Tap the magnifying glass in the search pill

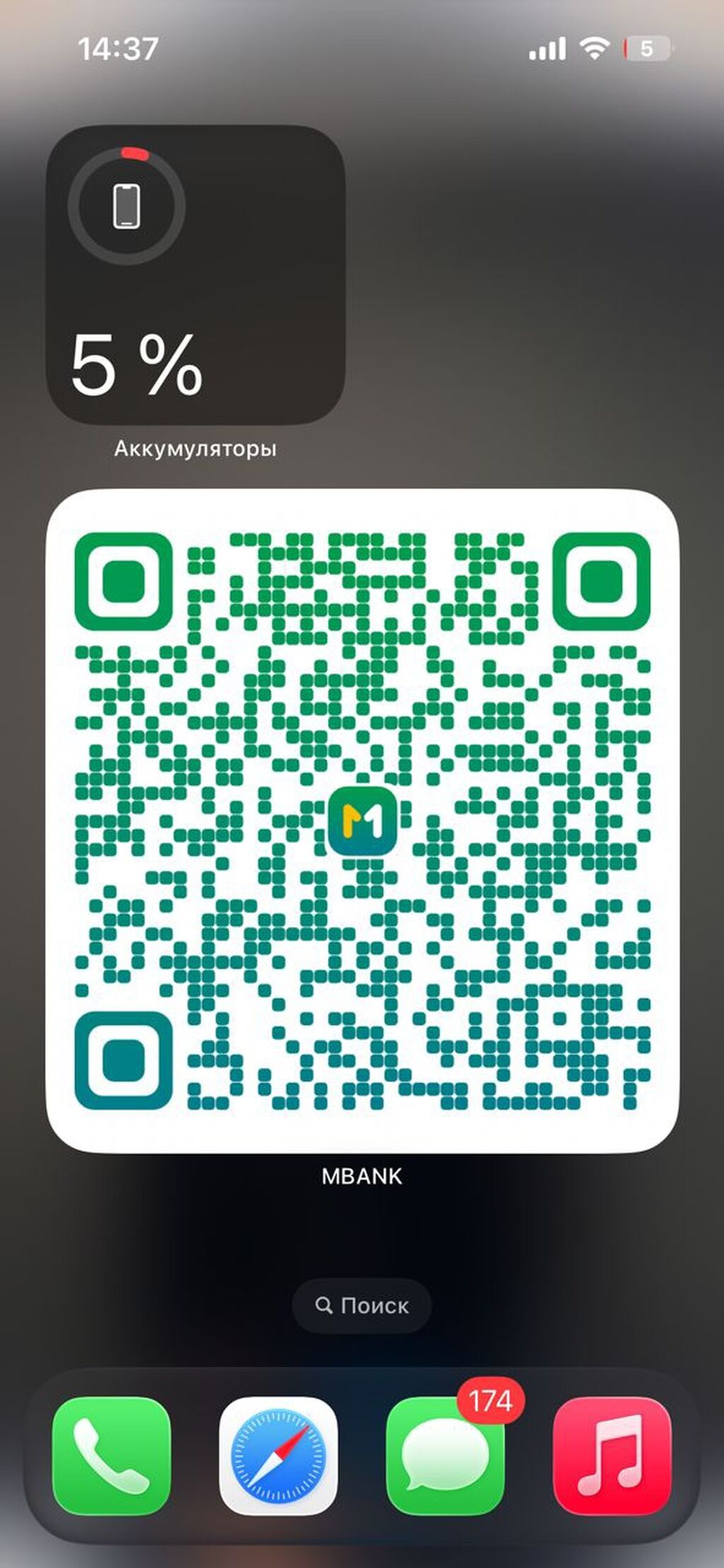click(x=324, y=1306)
